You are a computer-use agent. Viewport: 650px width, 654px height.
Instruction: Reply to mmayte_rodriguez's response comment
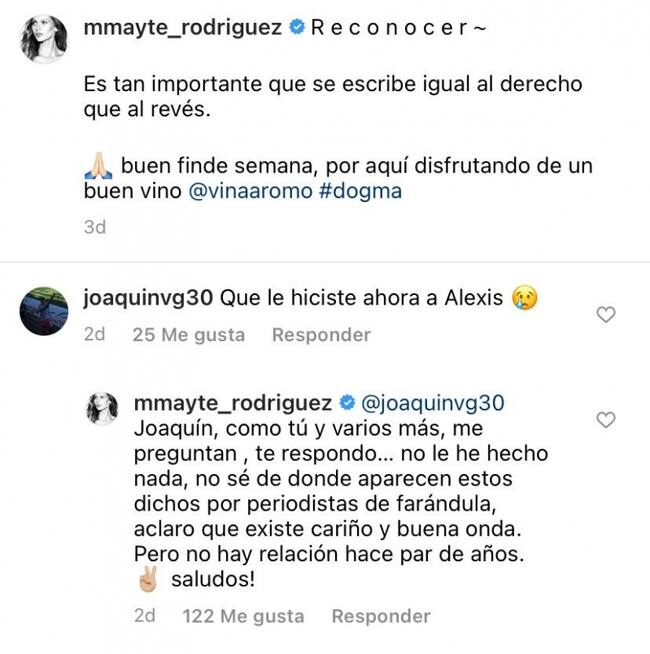pos(381,616)
